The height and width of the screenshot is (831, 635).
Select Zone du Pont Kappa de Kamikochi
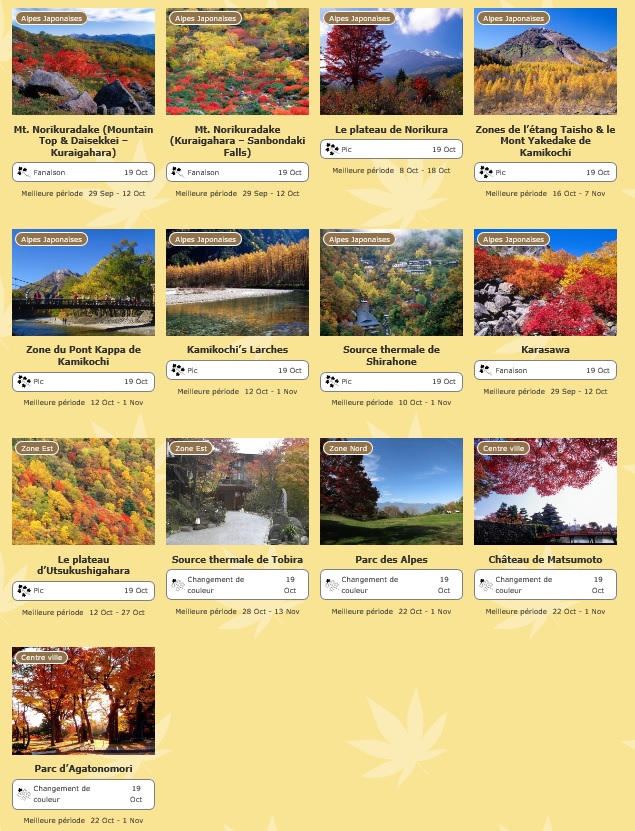click(x=83, y=283)
